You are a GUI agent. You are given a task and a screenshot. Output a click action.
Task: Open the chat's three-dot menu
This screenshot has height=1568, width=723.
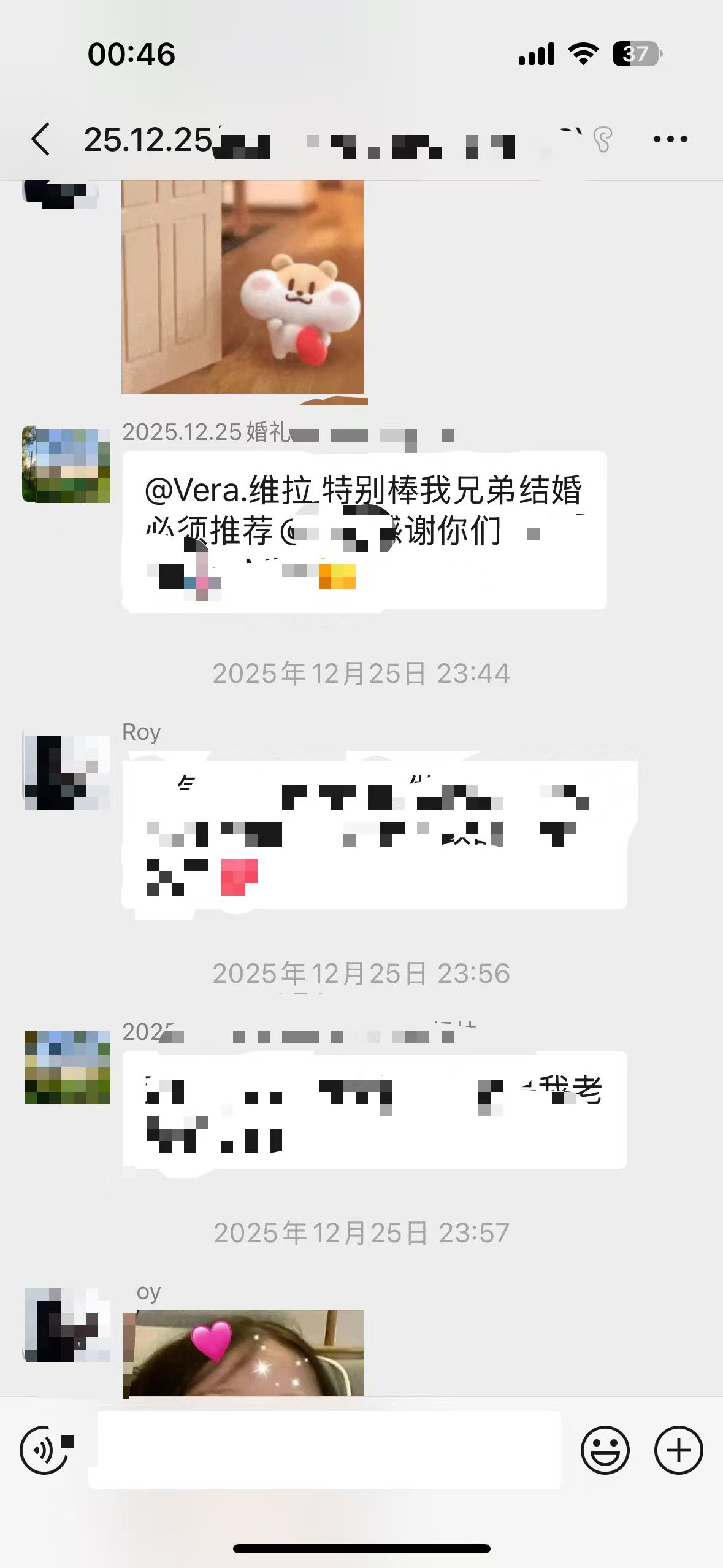pyautogui.click(x=670, y=139)
